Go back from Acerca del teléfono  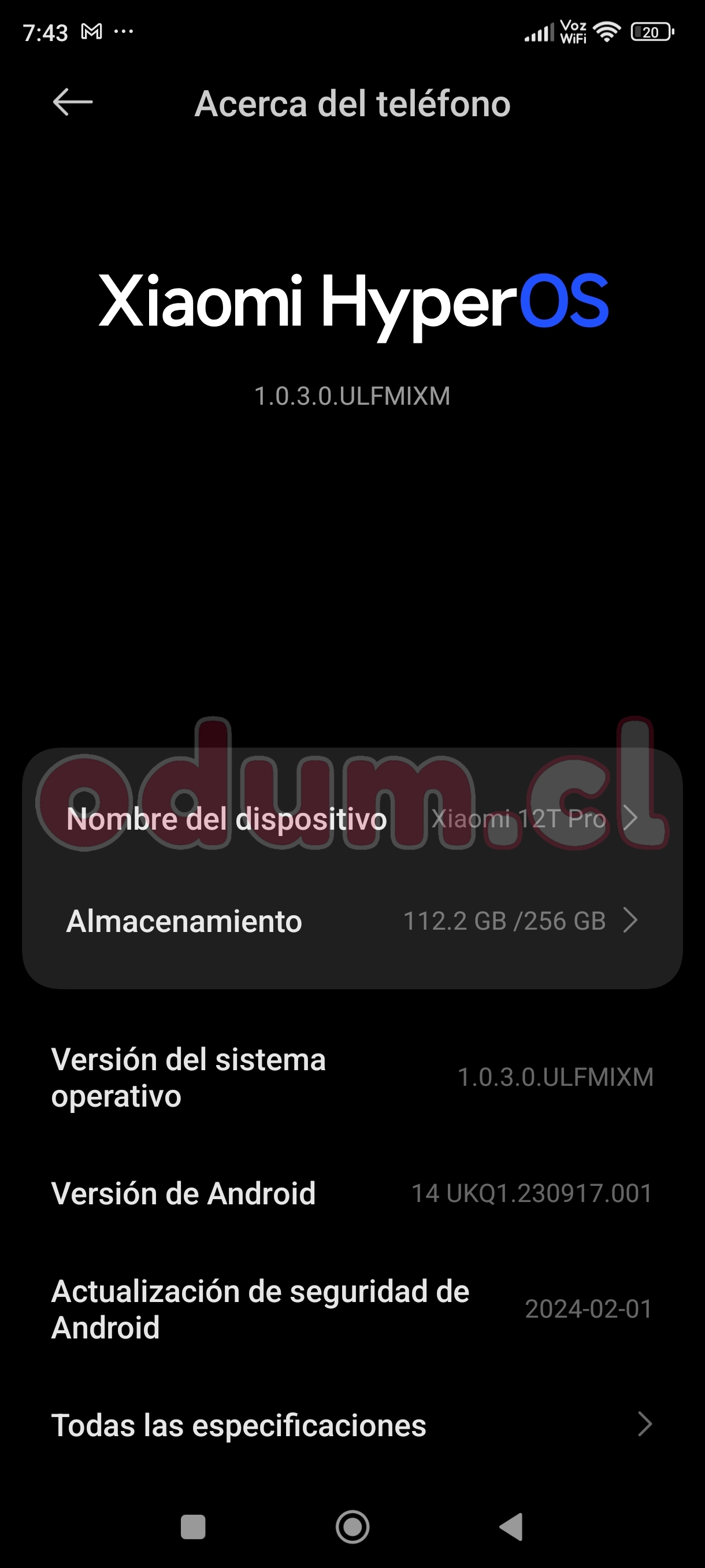pos(72,102)
